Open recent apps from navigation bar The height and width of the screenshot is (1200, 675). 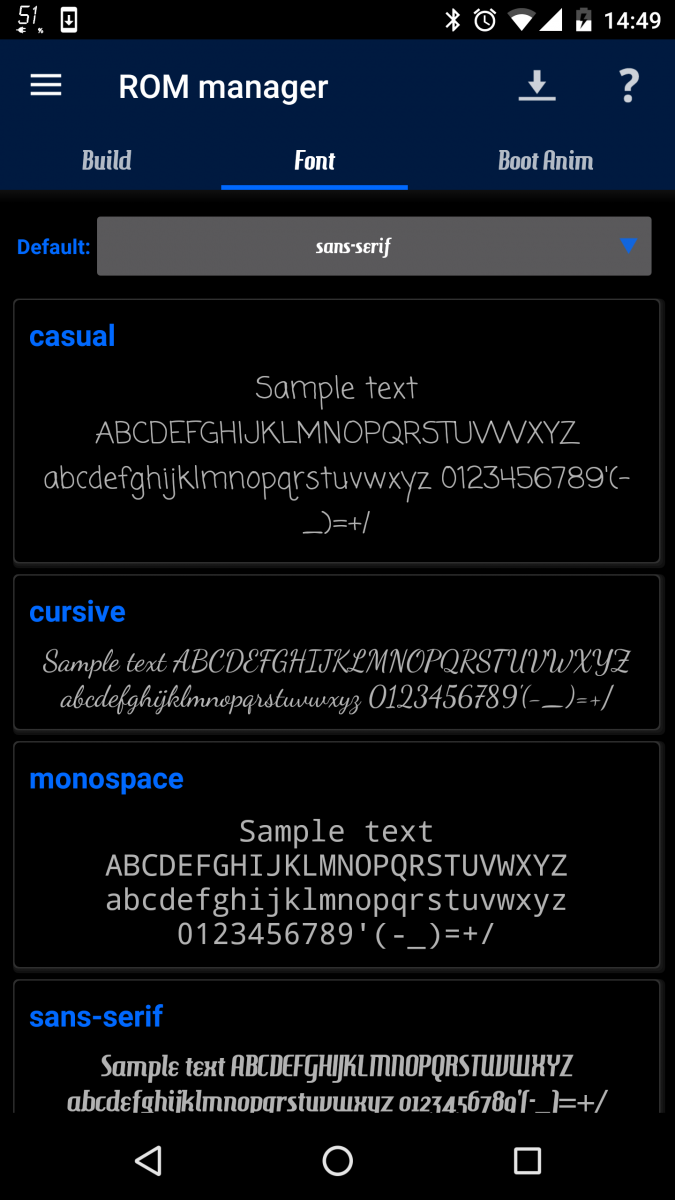coord(527,1160)
